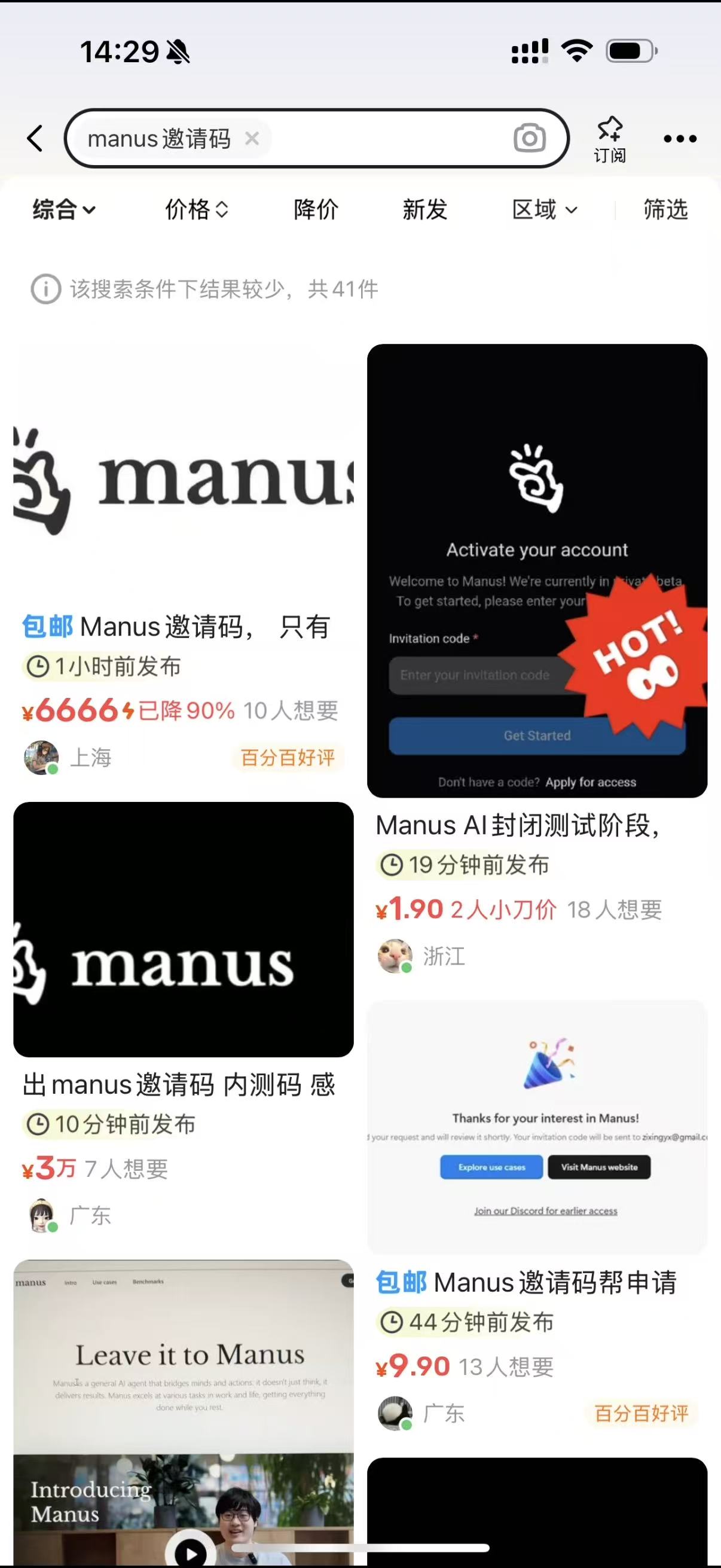Switch to 新发 newest listings
Viewport: 721px width, 1568px height.
(x=424, y=210)
